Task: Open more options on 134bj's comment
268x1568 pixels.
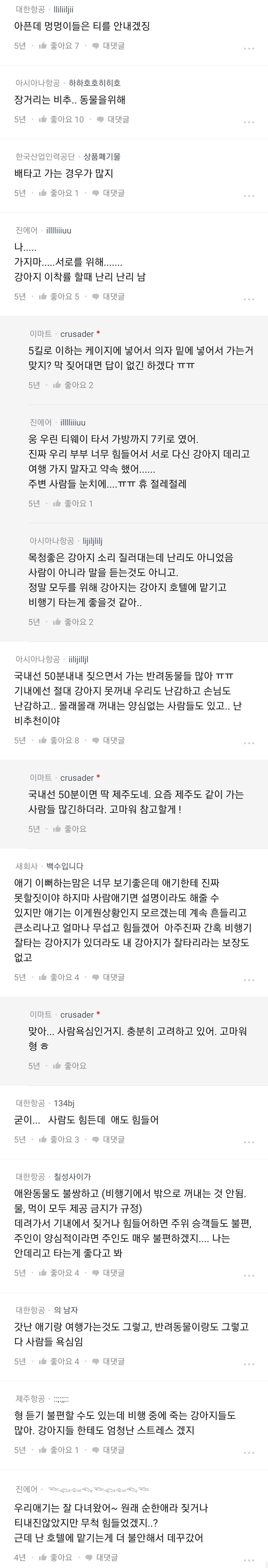Action: click(x=249, y=1141)
